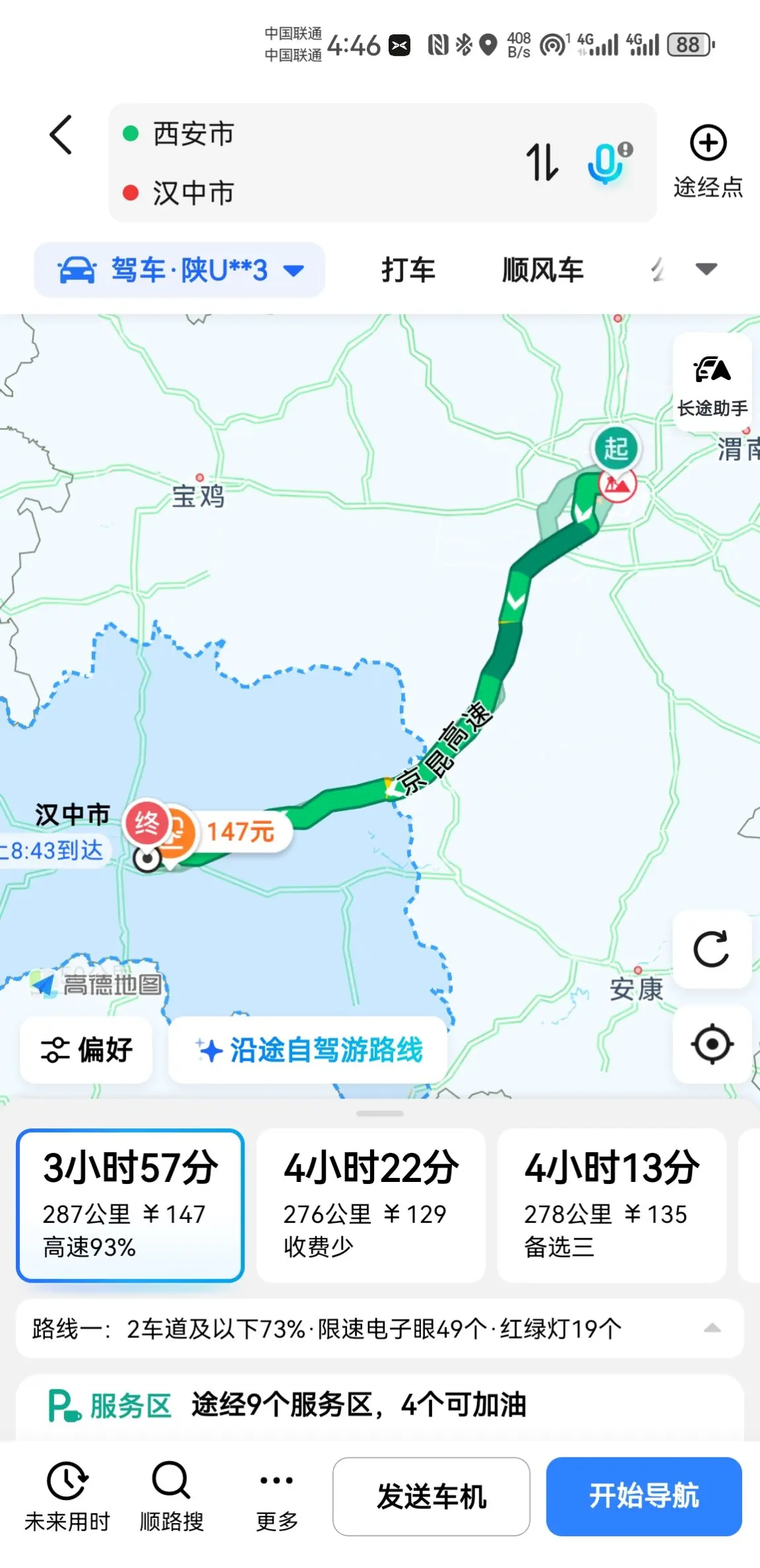Center map on my location
760x1568 pixels.
coord(712,1044)
